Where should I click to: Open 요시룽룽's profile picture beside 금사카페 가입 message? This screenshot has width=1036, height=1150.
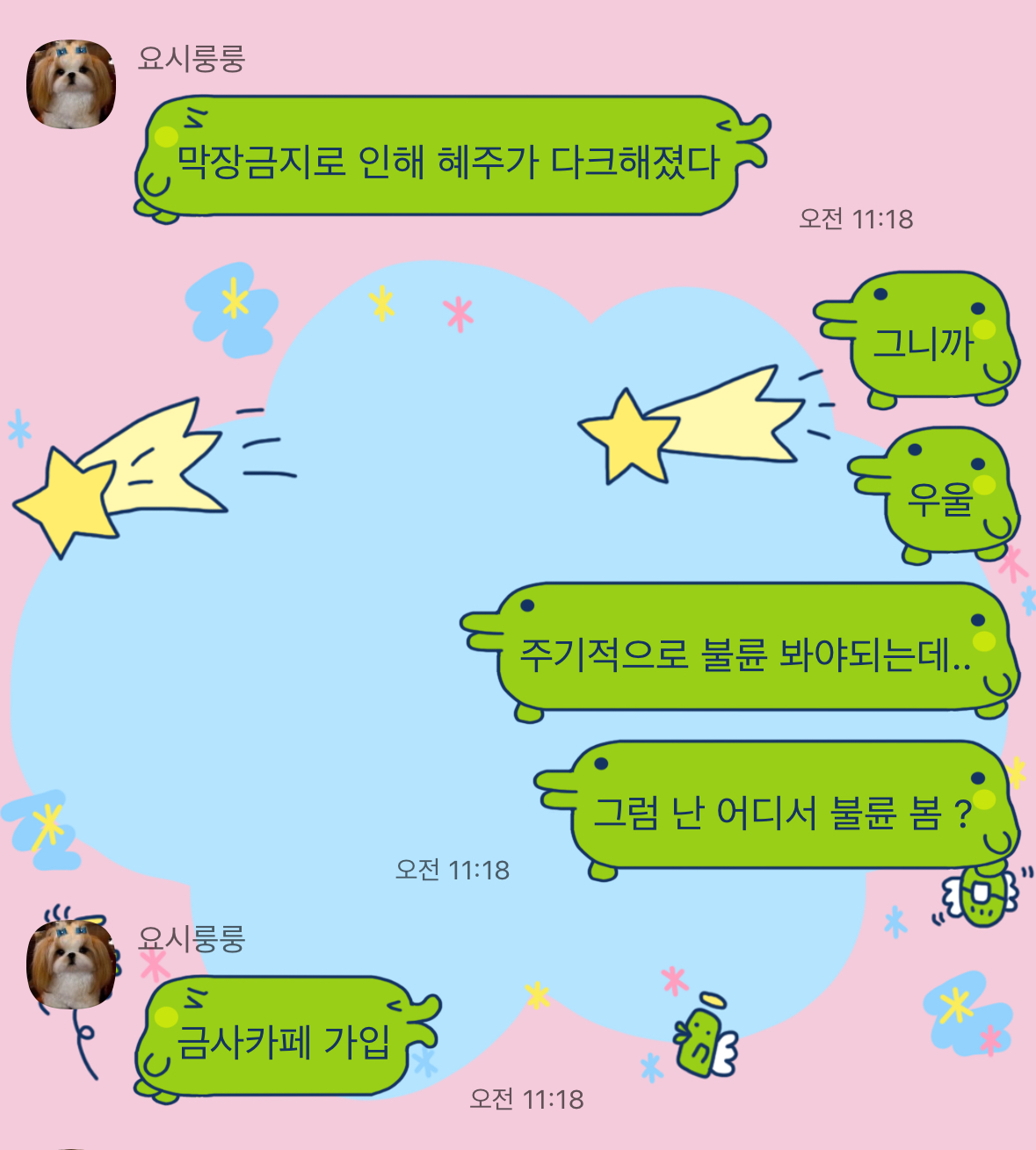point(72,965)
